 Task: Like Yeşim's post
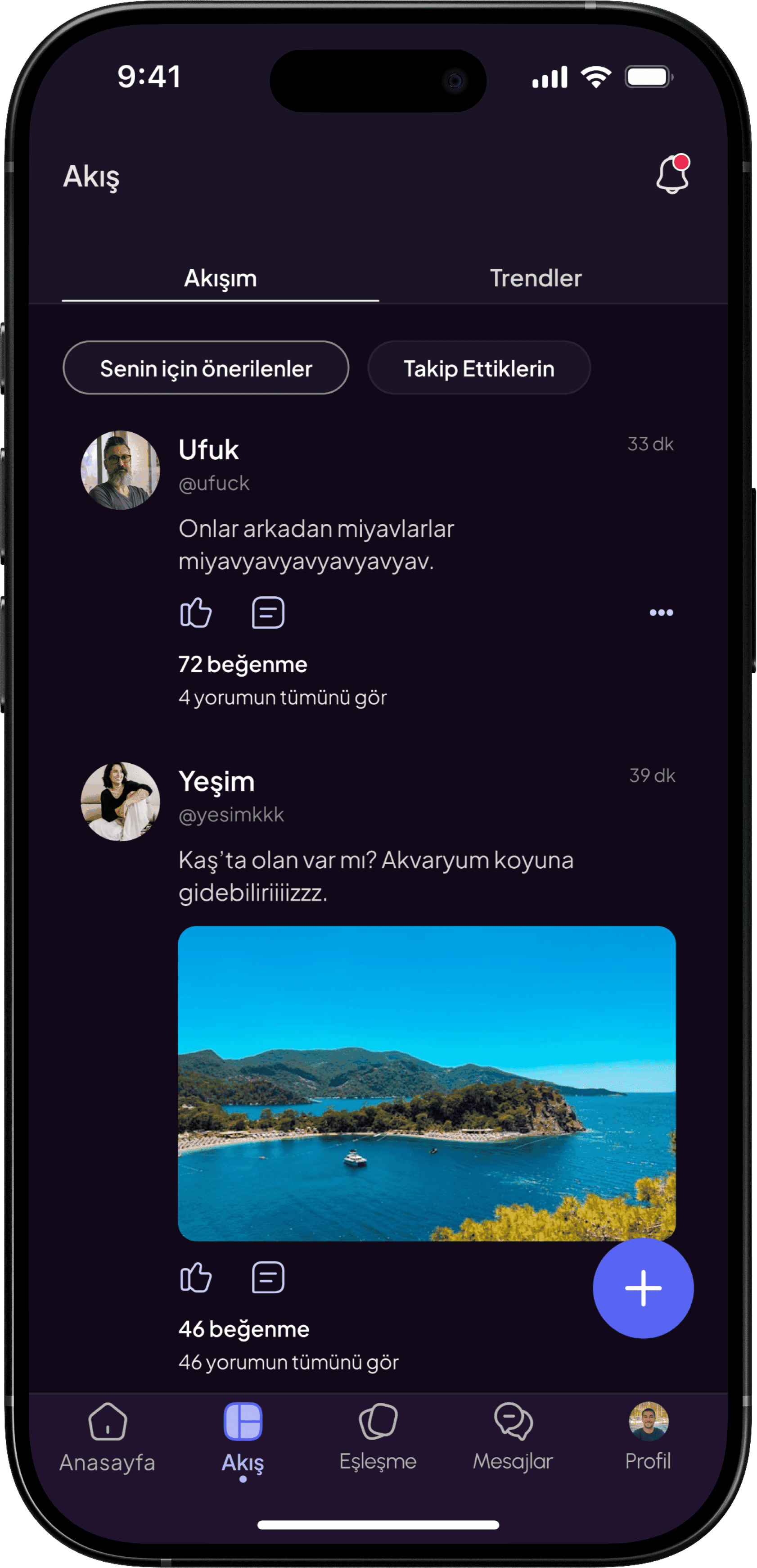tap(196, 1277)
